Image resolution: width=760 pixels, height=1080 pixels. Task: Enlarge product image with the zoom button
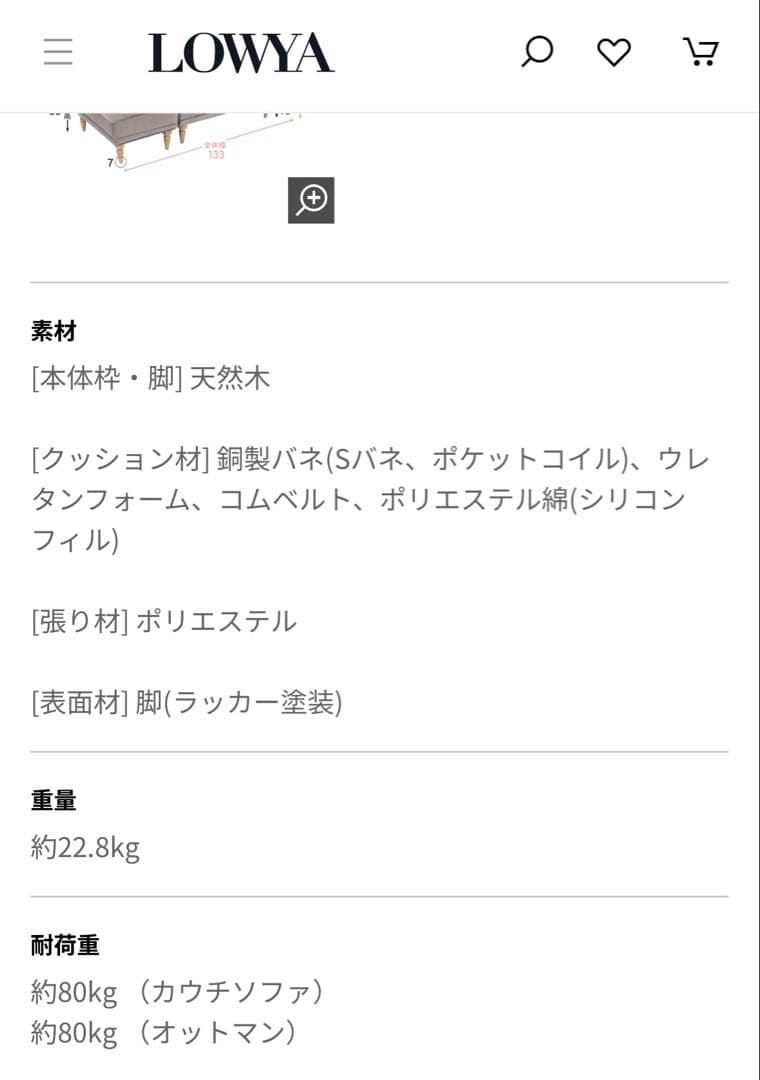[312, 201]
